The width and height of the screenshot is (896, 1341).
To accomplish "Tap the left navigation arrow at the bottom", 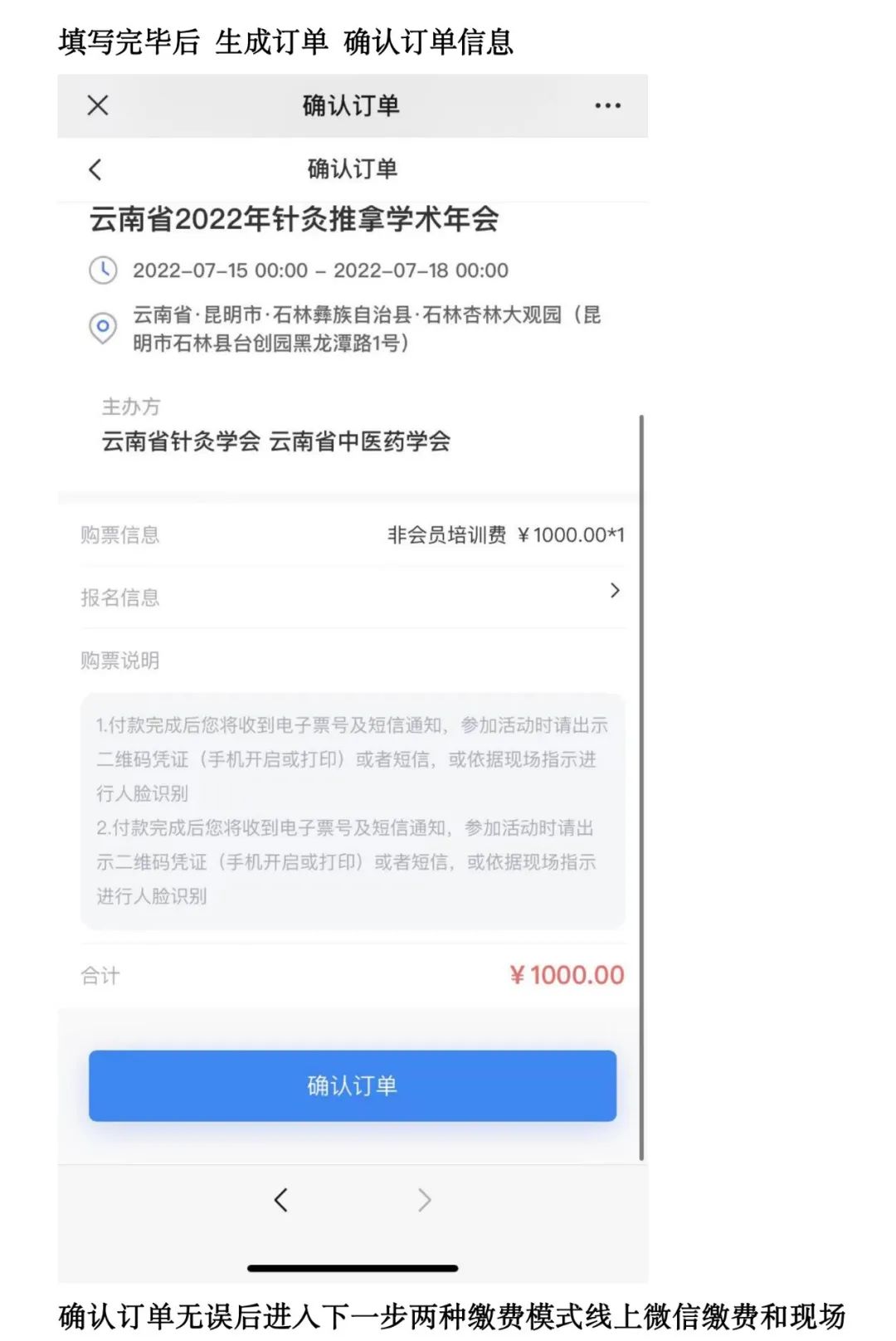I will coord(280,1200).
